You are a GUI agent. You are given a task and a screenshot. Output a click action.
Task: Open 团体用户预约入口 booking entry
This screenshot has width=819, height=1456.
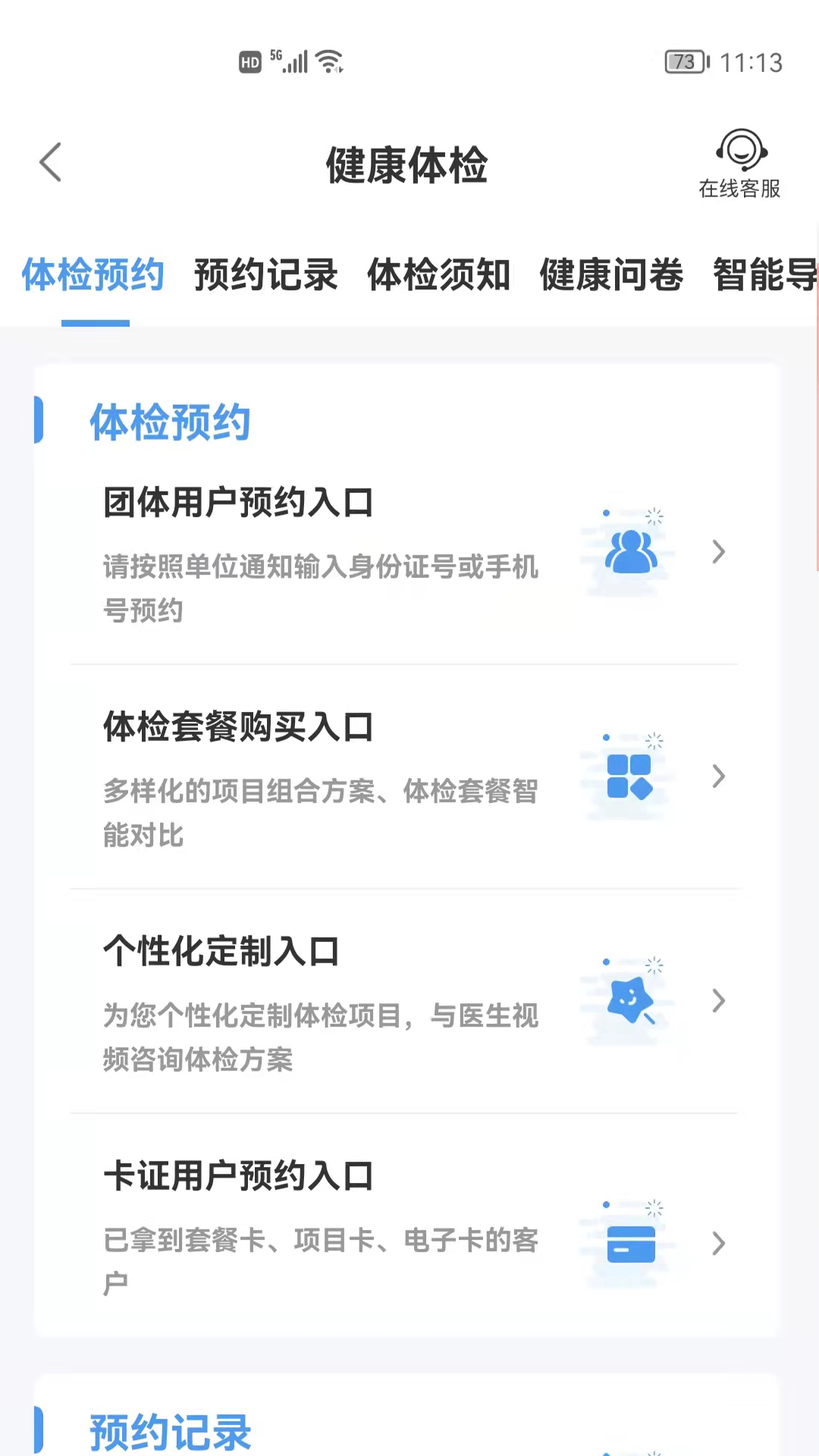click(x=237, y=502)
